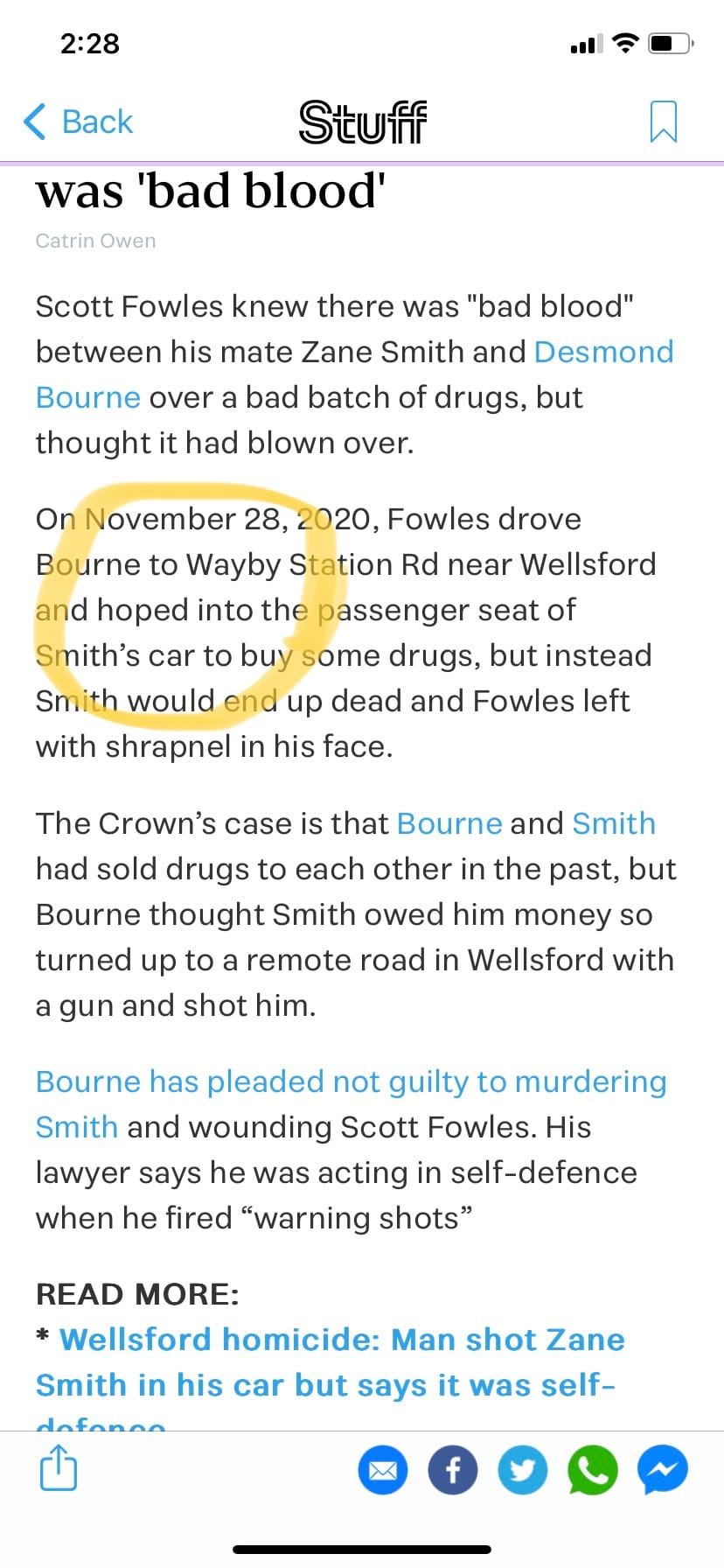Send the article via Messenger
The height and width of the screenshot is (1568, 724).
pyautogui.click(x=663, y=1470)
